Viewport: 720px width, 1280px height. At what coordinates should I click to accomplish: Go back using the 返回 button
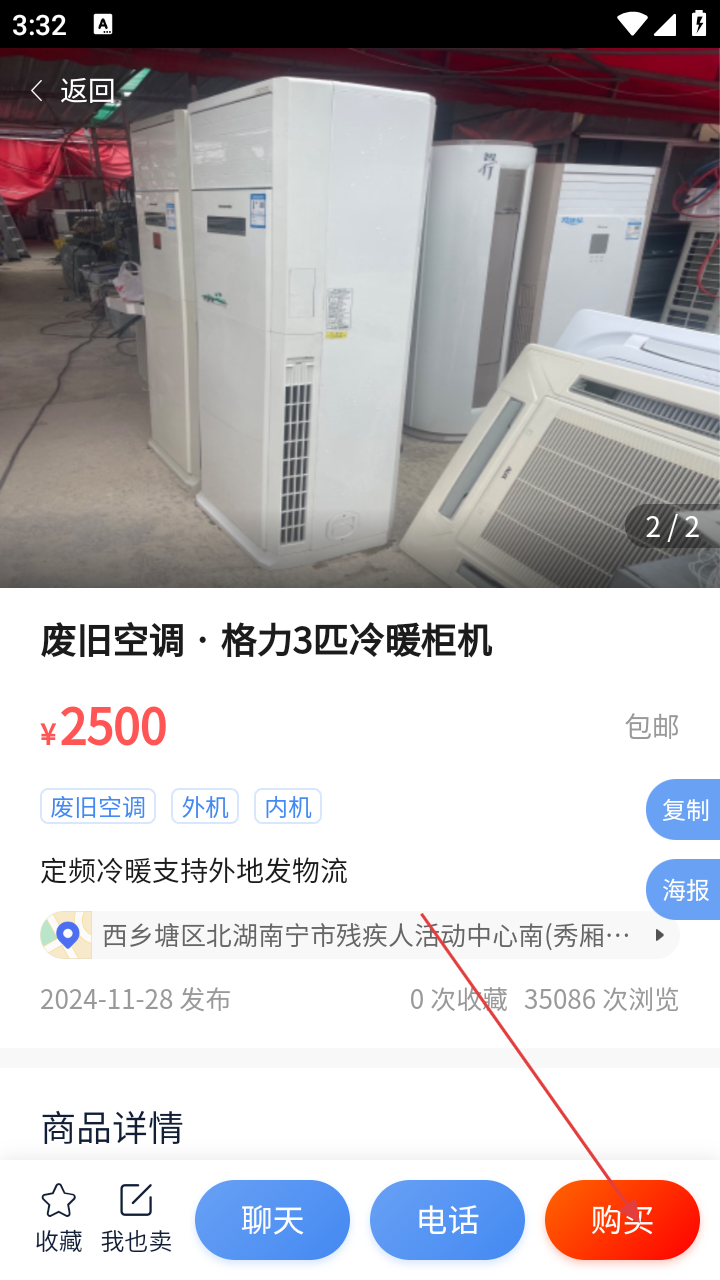72,90
